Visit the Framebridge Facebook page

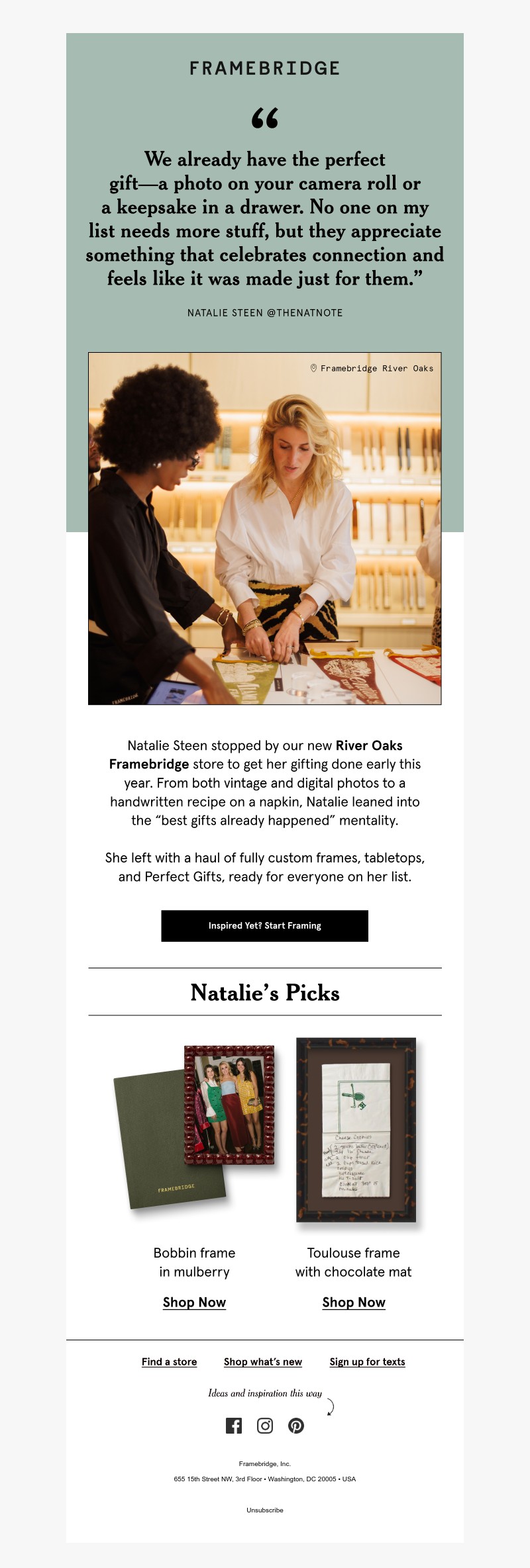234,1426
